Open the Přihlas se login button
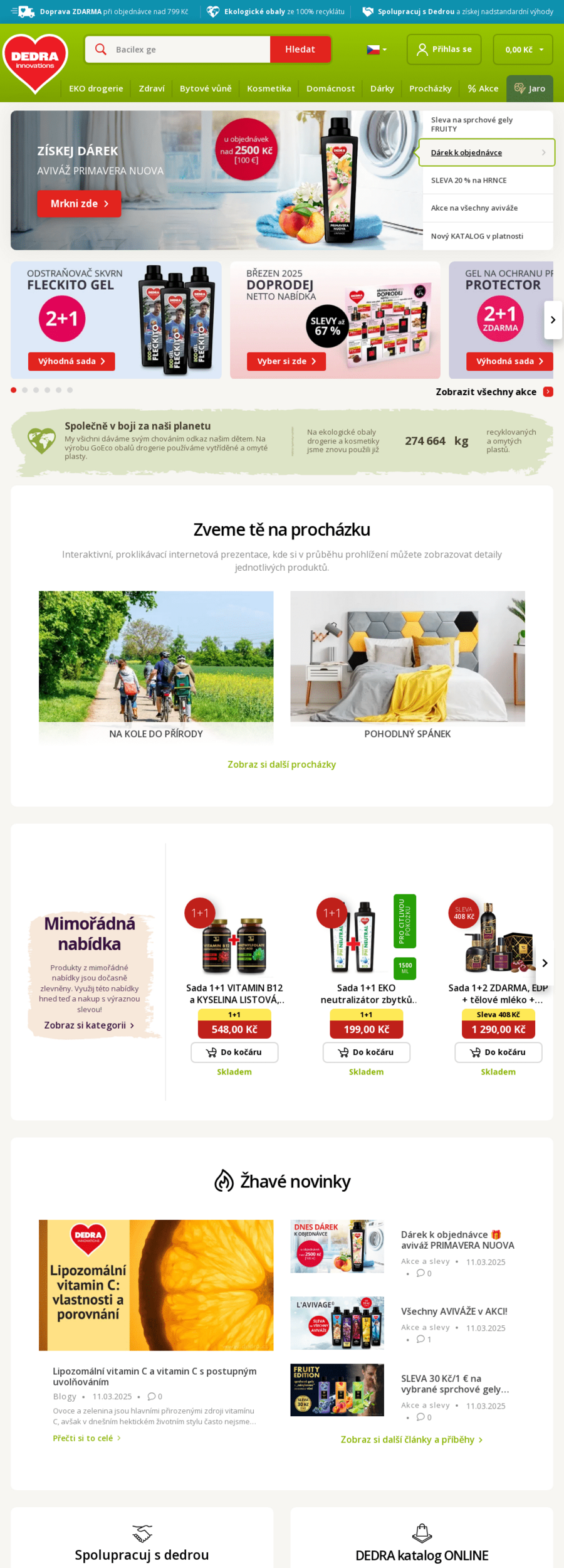The image size is (564, 1568). 444,50
